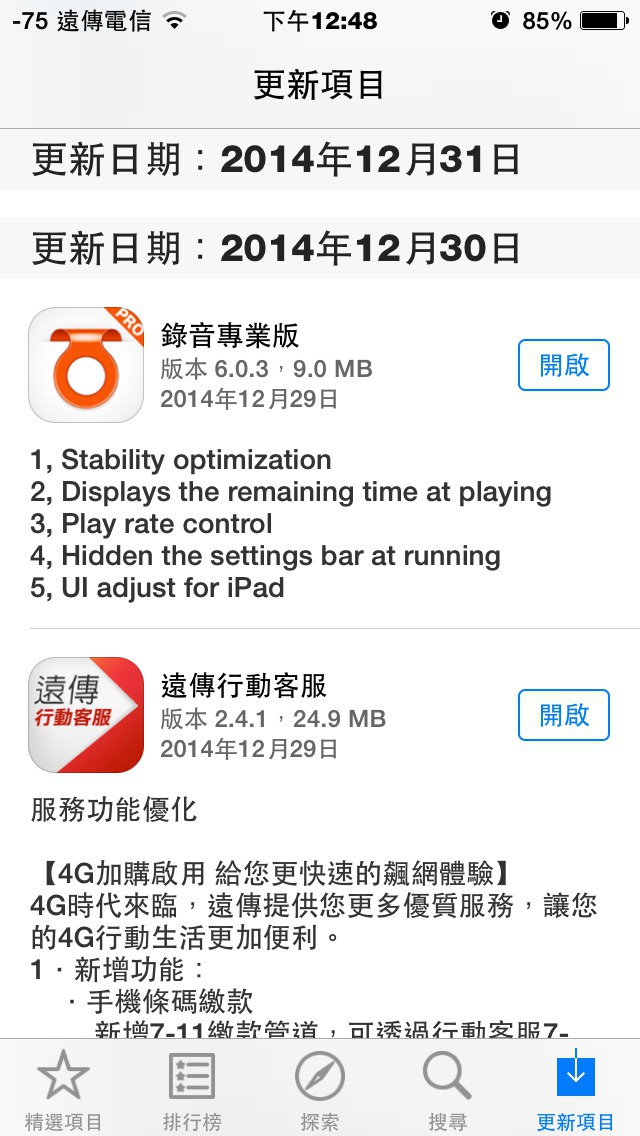Open the 遠傳行動客服 app icon

pos(86,715)
